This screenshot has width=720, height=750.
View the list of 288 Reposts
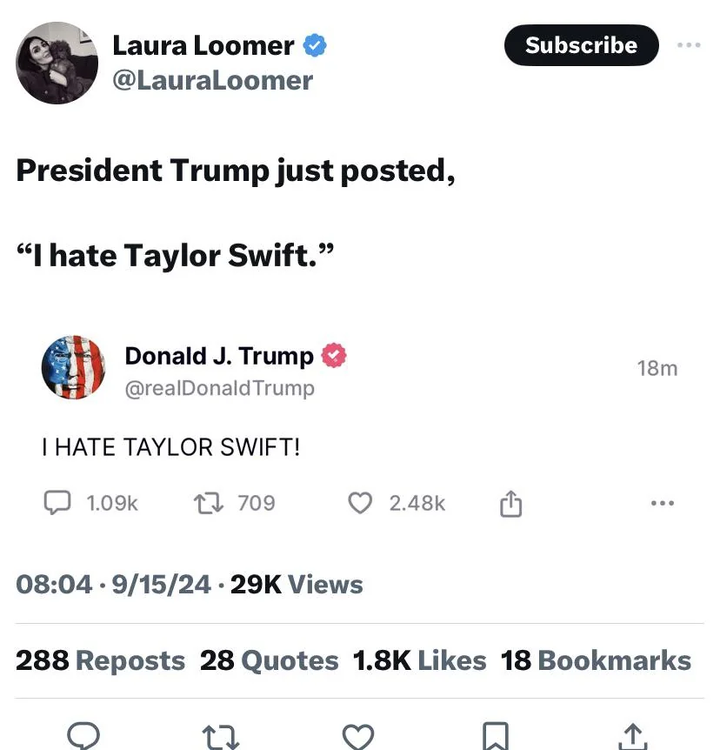100,660
